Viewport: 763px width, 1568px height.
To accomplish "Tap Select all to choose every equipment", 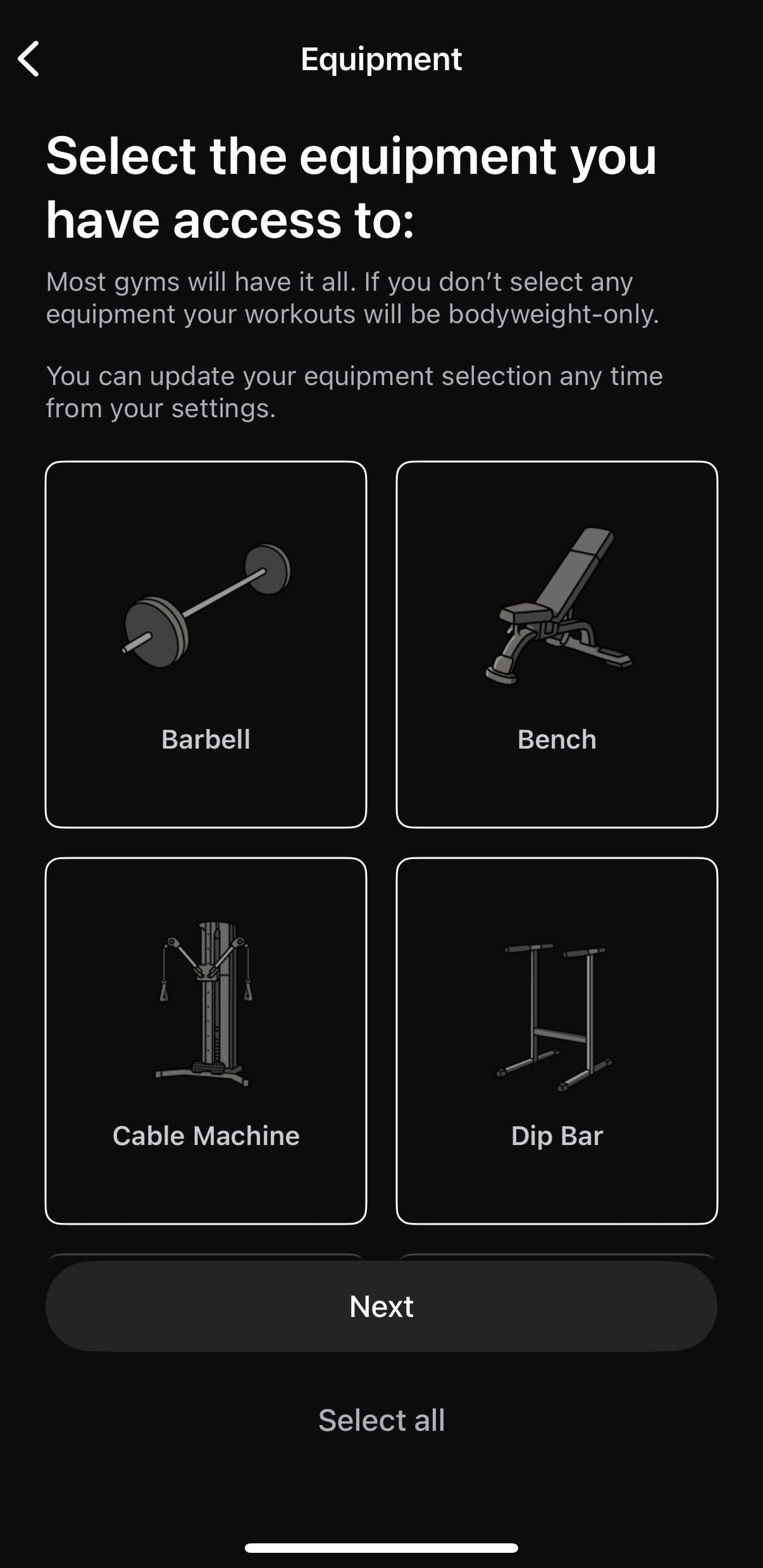I will pyautogui.click(x=381, y=1420).
